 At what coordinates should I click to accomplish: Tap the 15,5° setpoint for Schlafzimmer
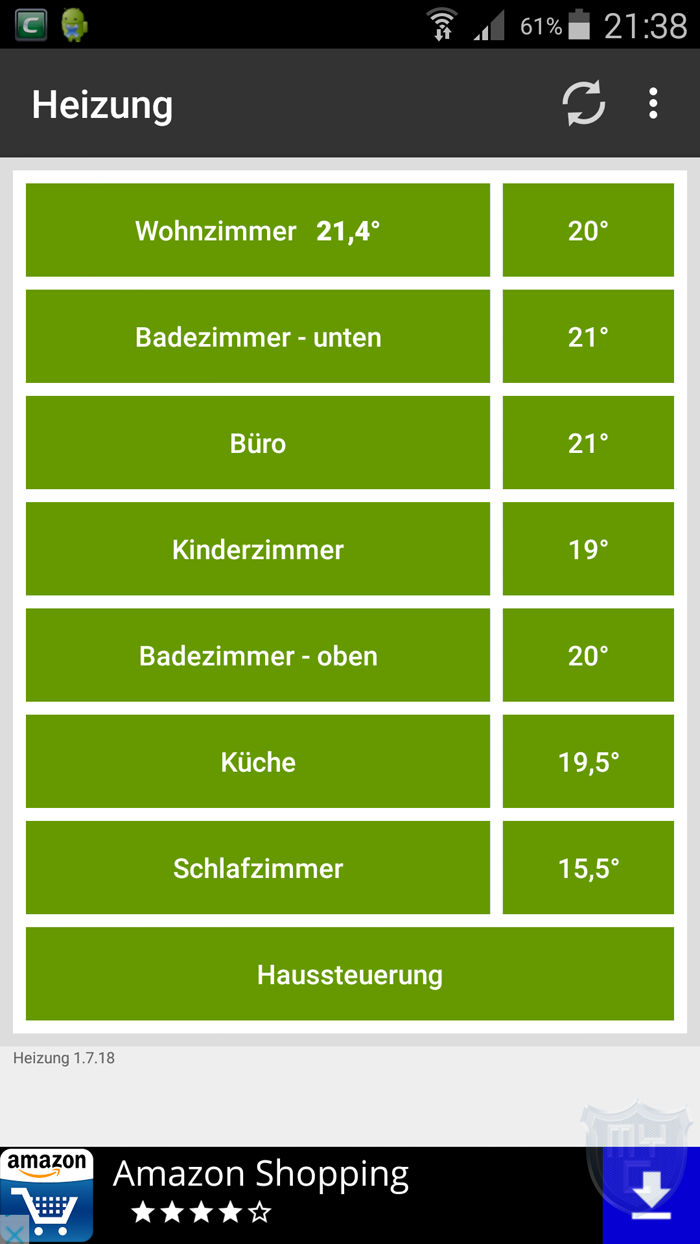point(588,867)
